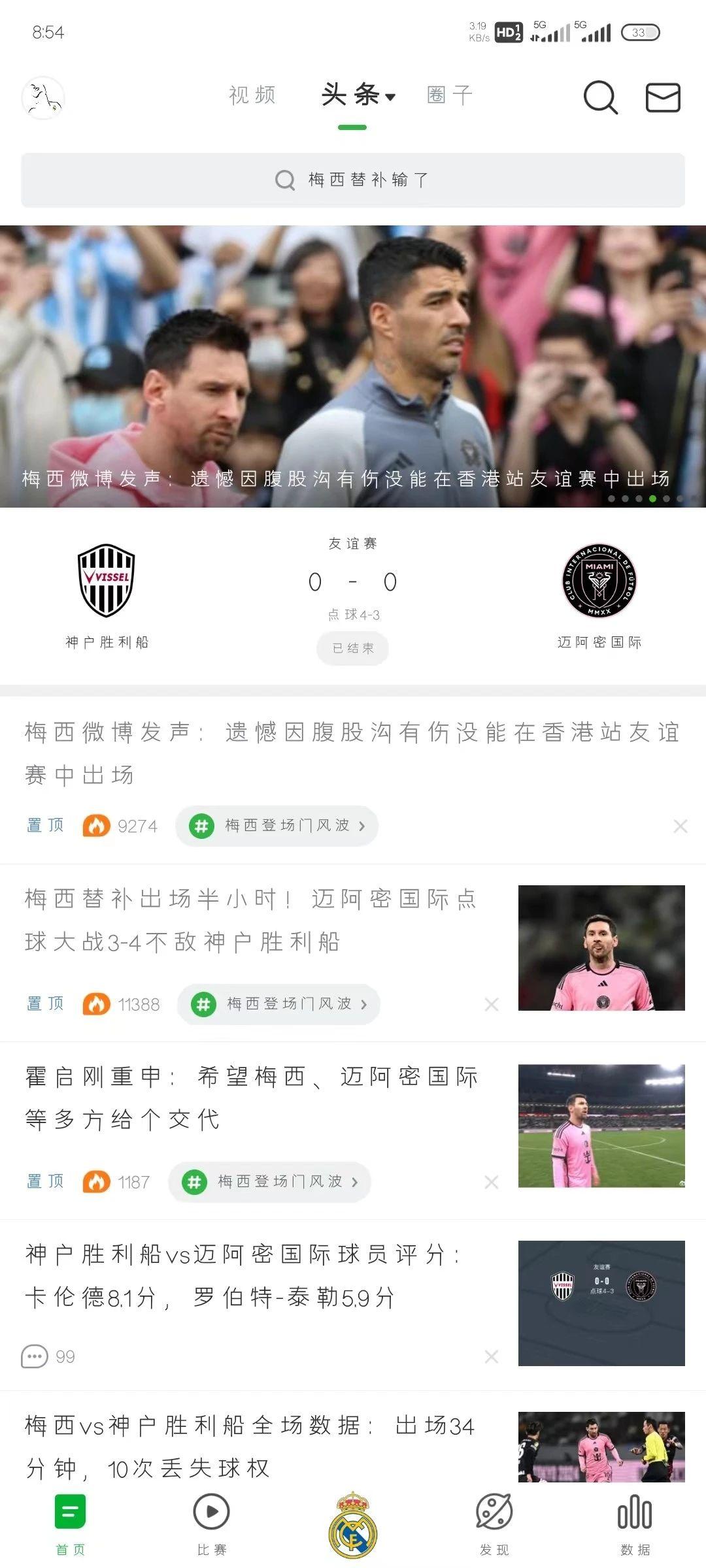Open the 梅西登场门风波 topic chip under 梅西微博发声
Image resolution: width=706 pixels, height=1568 pixels.
click(x=277, y=826)
